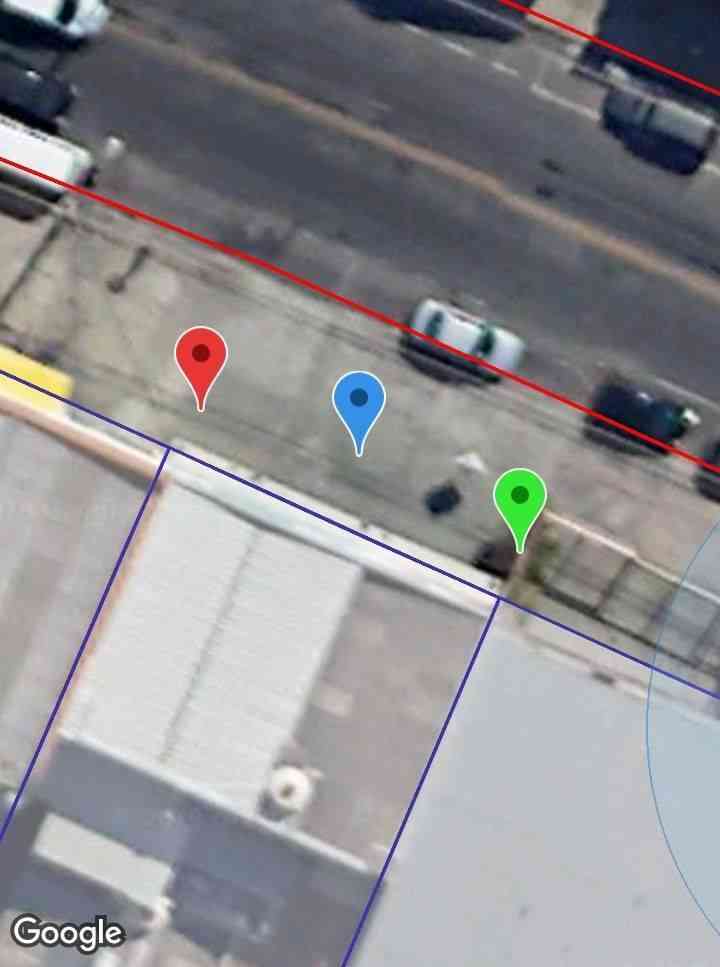
Task: Tap the red map marker
Action: pos(201,358)
